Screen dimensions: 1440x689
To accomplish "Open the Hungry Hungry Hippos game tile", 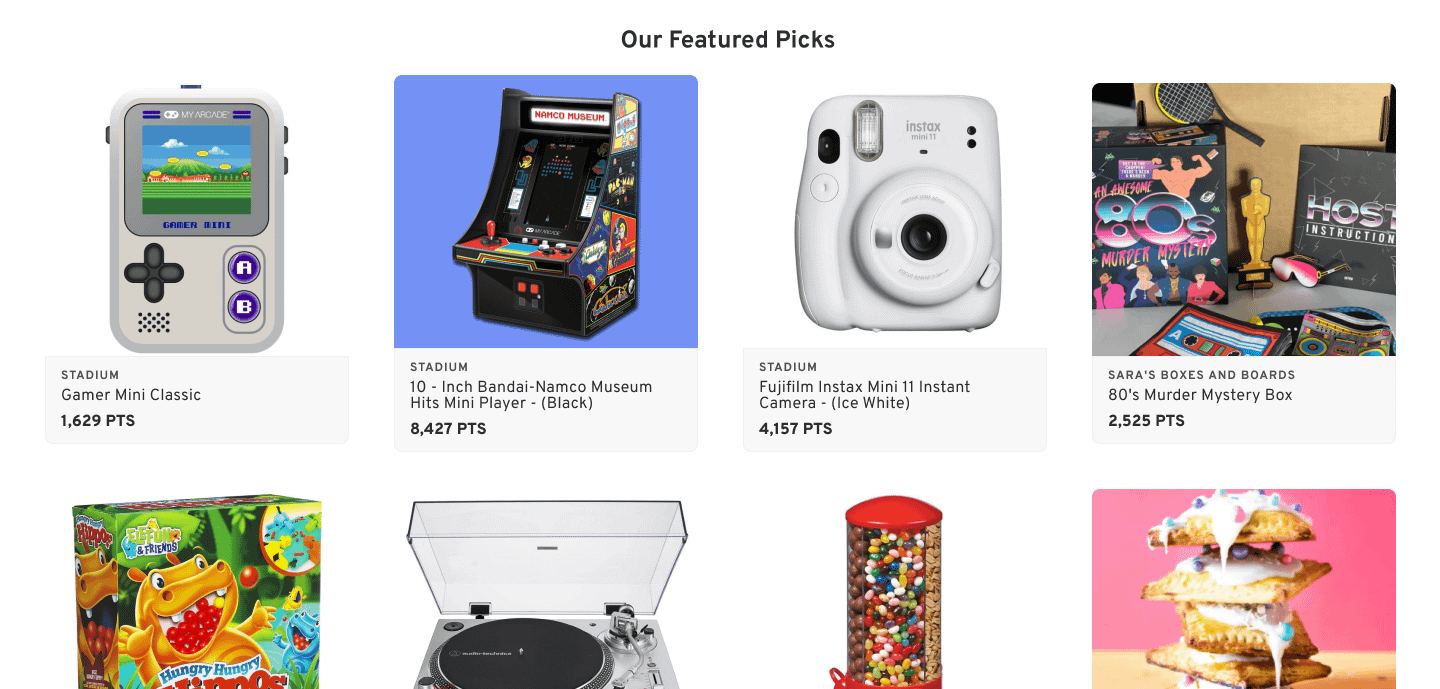I will tap(197, 590).
